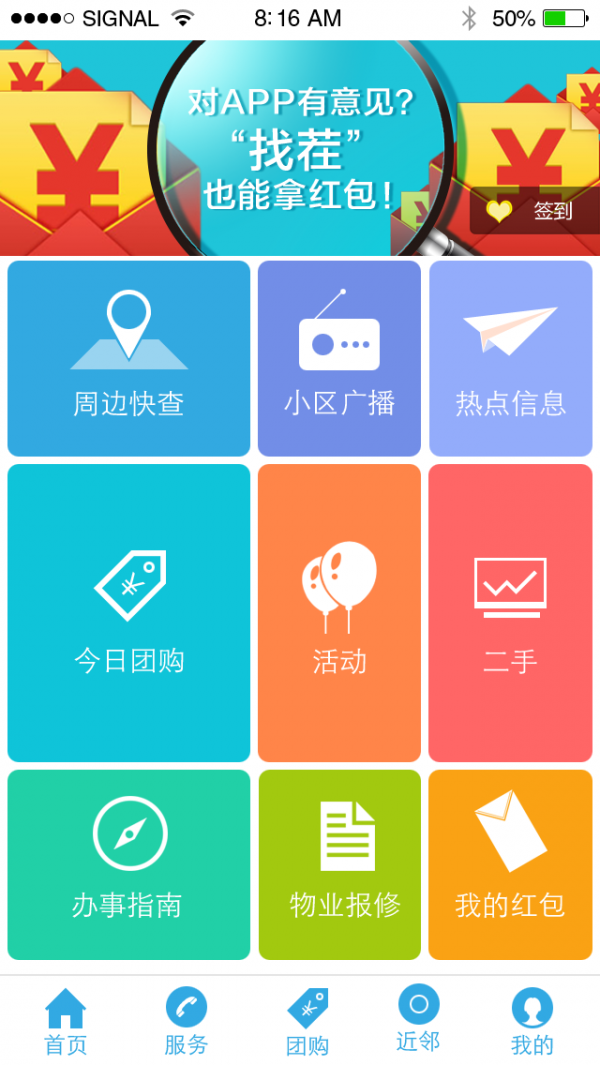Open 小区广播 community broadcast
The image size is (600, 1065).
(x=339, y=358)
